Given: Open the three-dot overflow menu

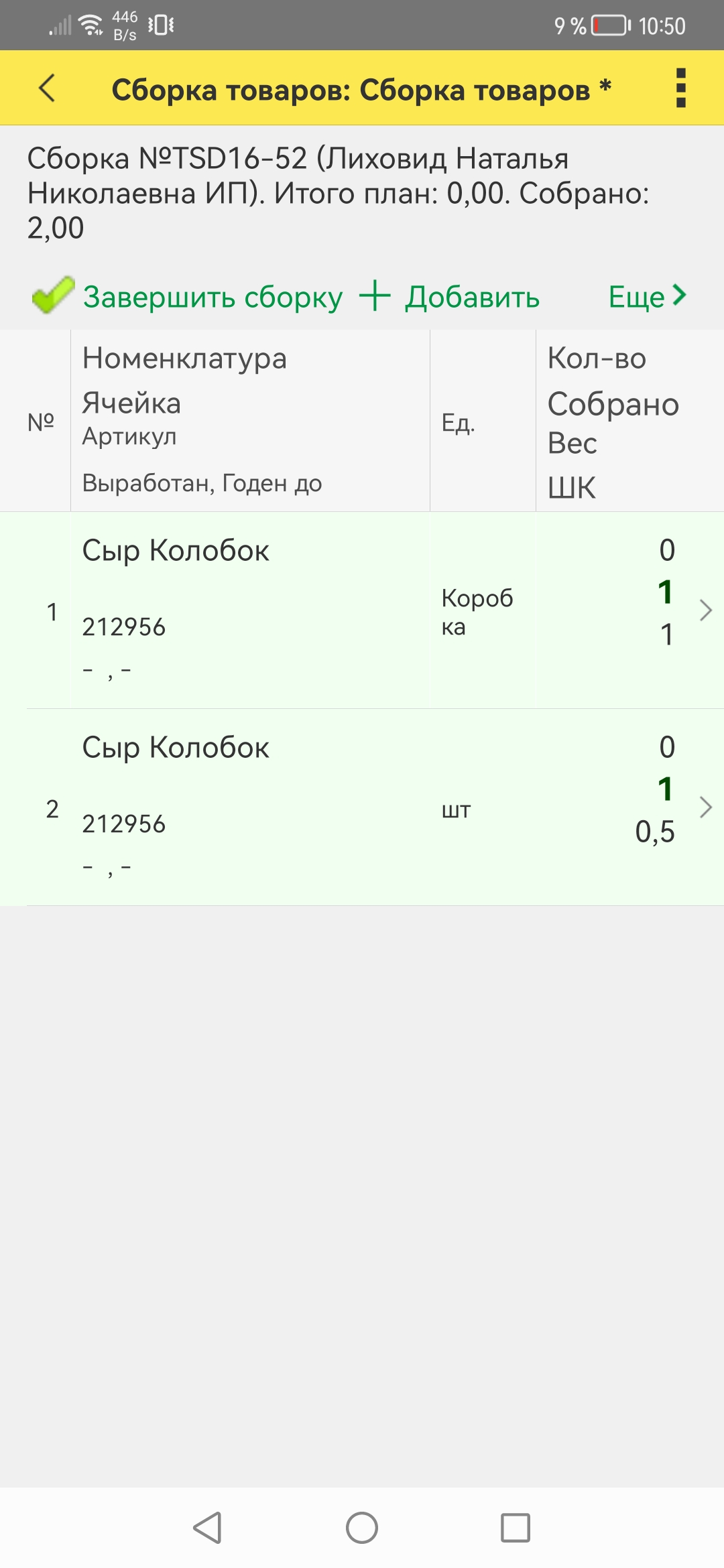Looking at the screenshot, I should click(x=681, y=88).
